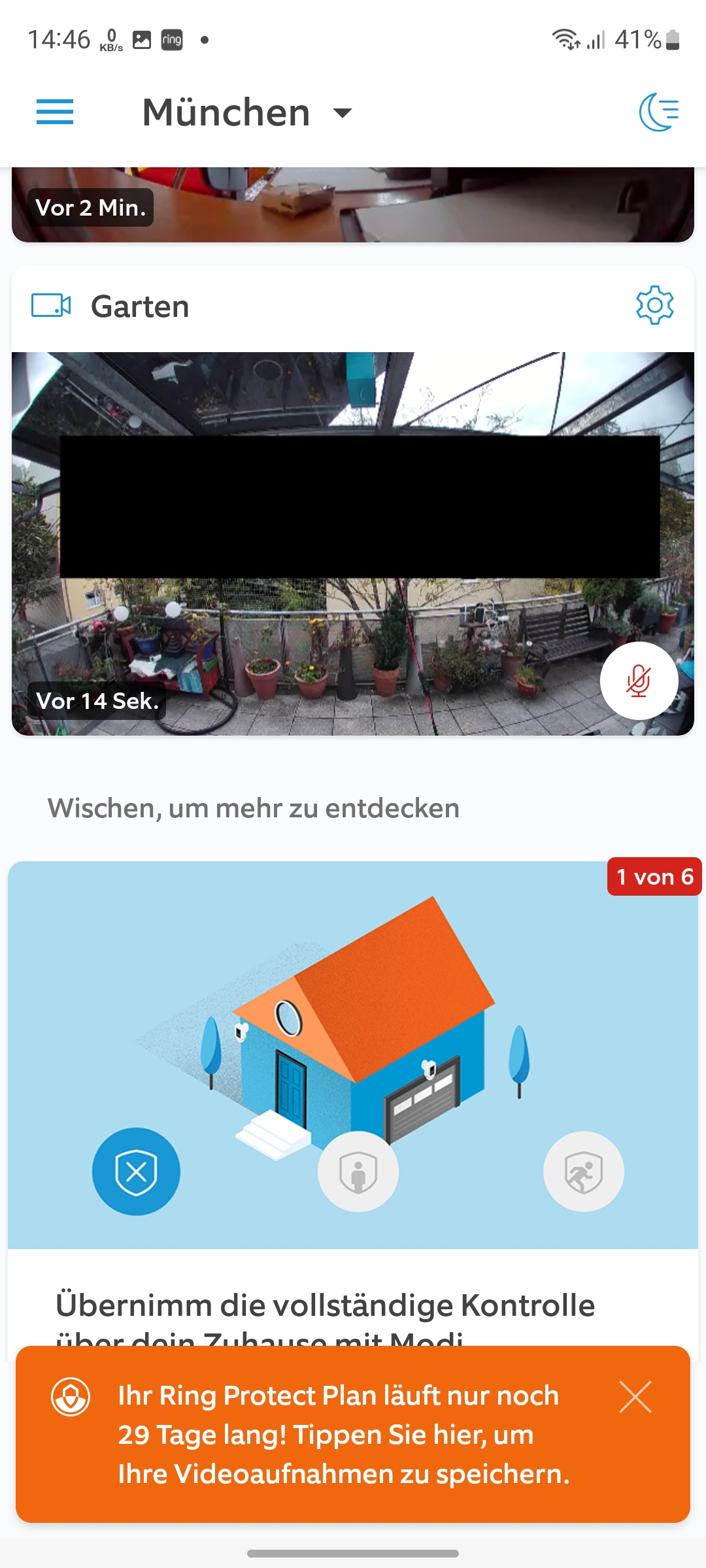Open the Ring Protect Plan expiry notice

[x=340, y=1435]
